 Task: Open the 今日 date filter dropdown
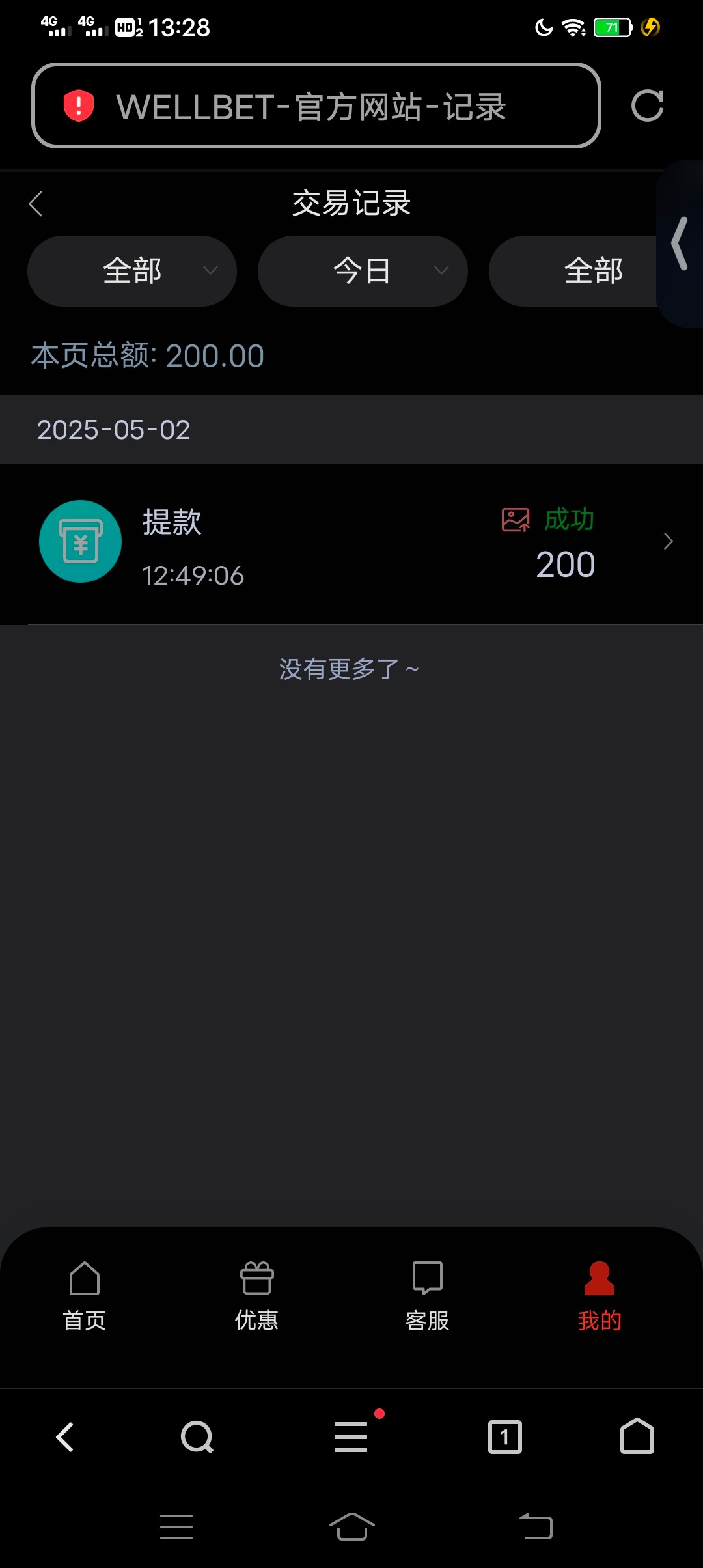click(x=363, y=271)
